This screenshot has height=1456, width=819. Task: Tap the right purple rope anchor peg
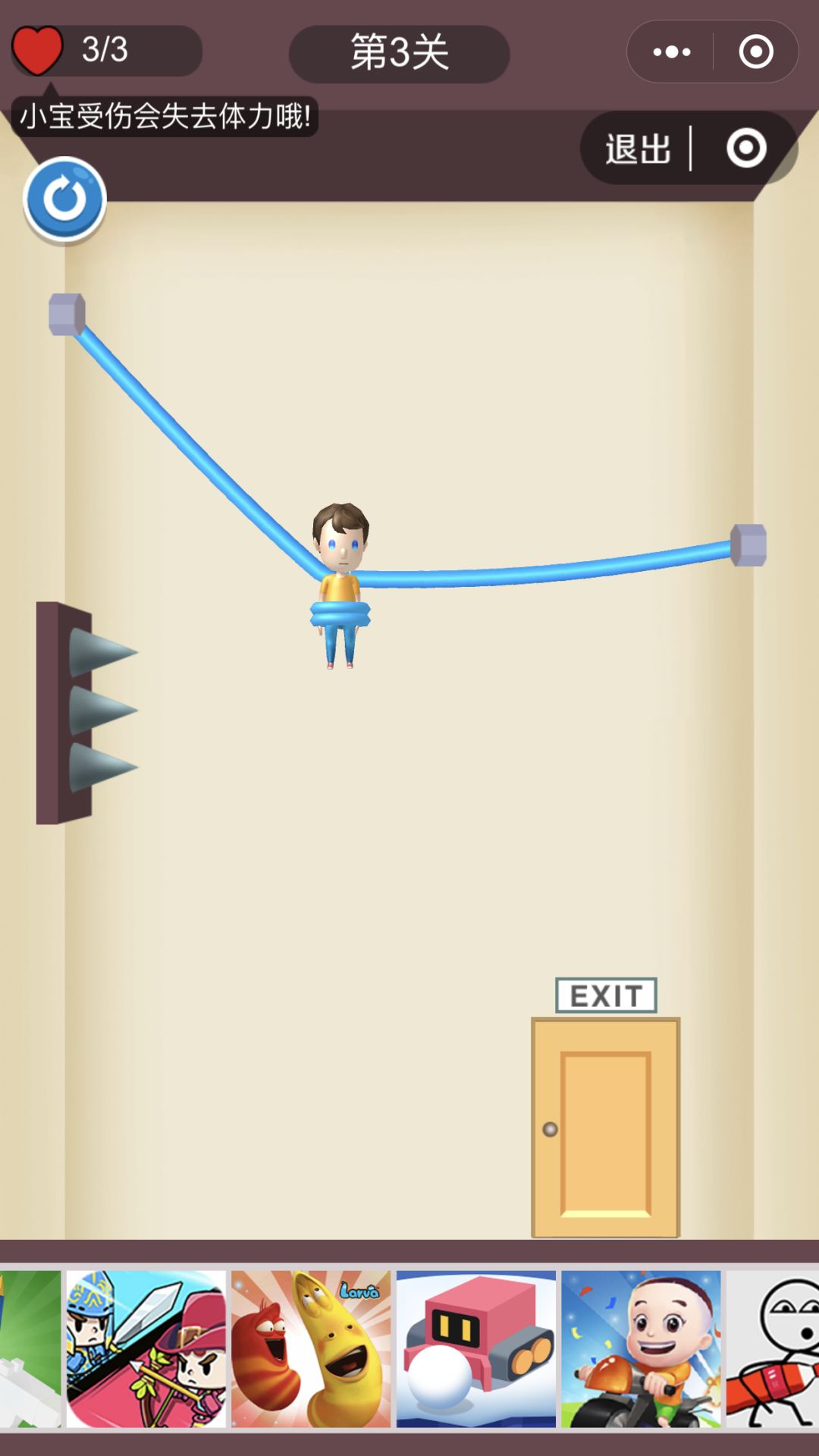748,544
